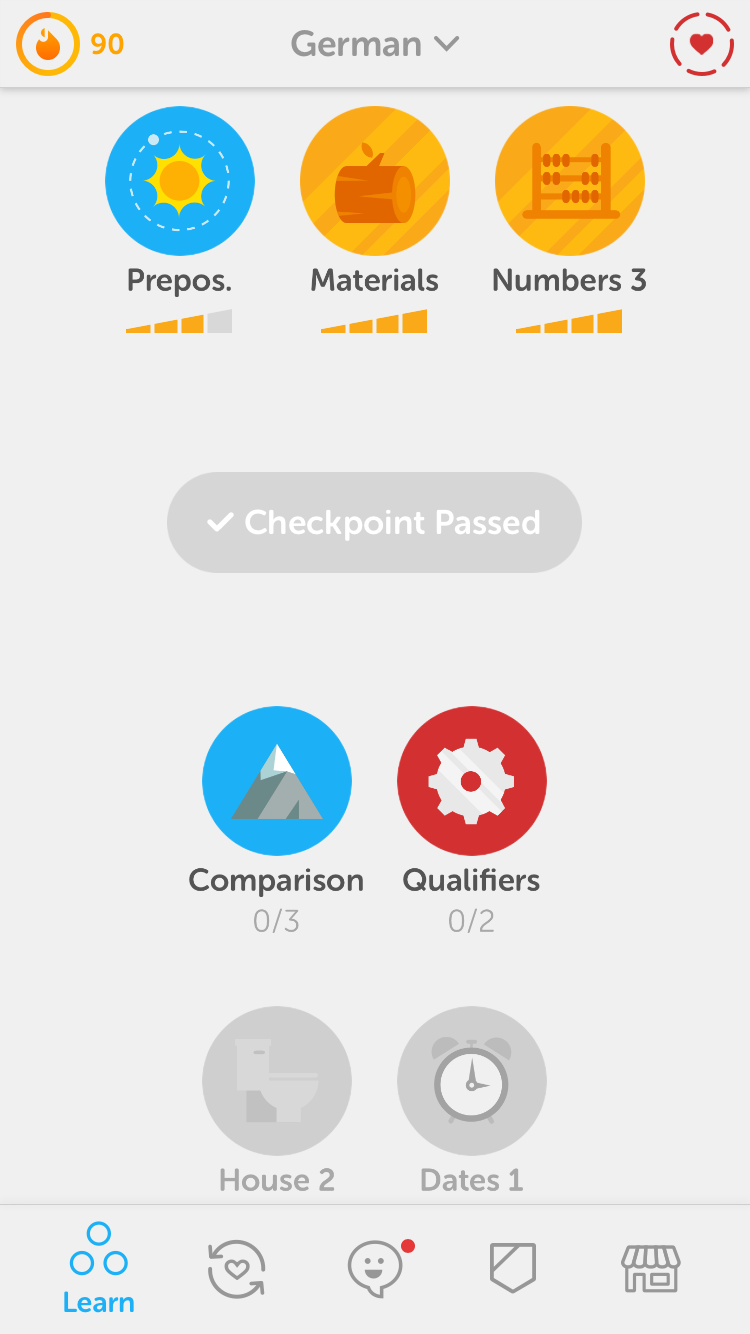Begin the Comparison skill
Image resolution: width=750 pixels, height=1334 pixels.
[x=277, y=781]
